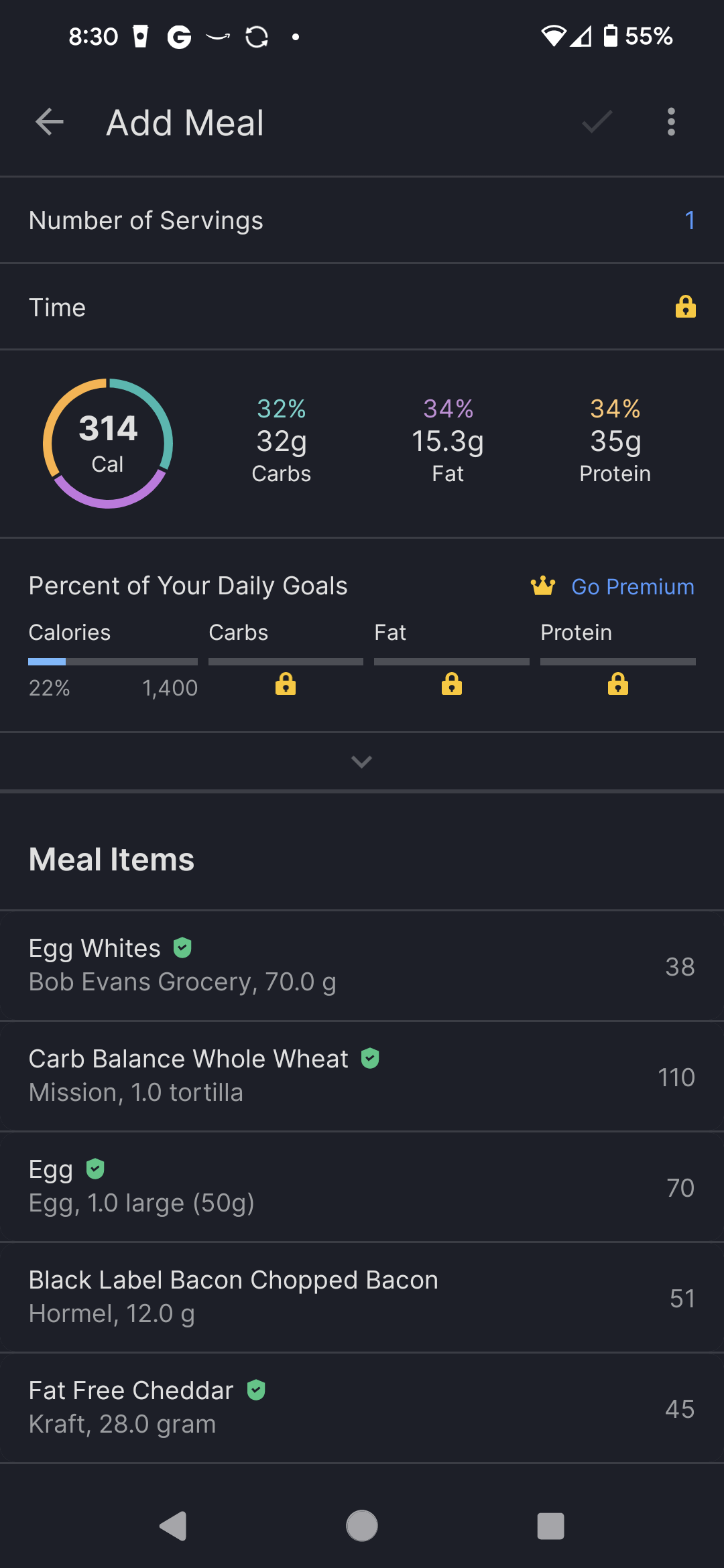The image size is (724, 1568).
Task: Tap the system home button
Action: 362,1526
